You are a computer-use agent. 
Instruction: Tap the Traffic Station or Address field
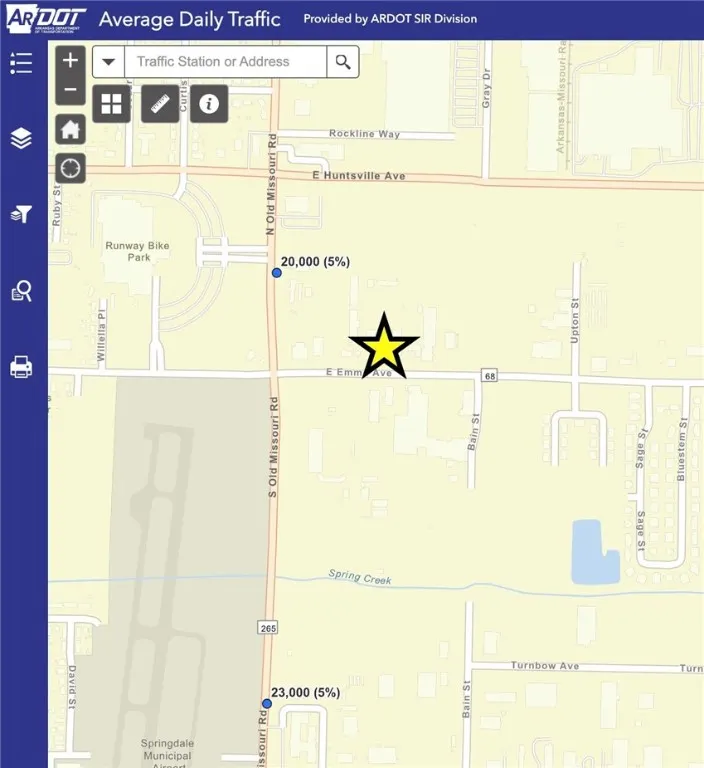(x=225, y=62)
